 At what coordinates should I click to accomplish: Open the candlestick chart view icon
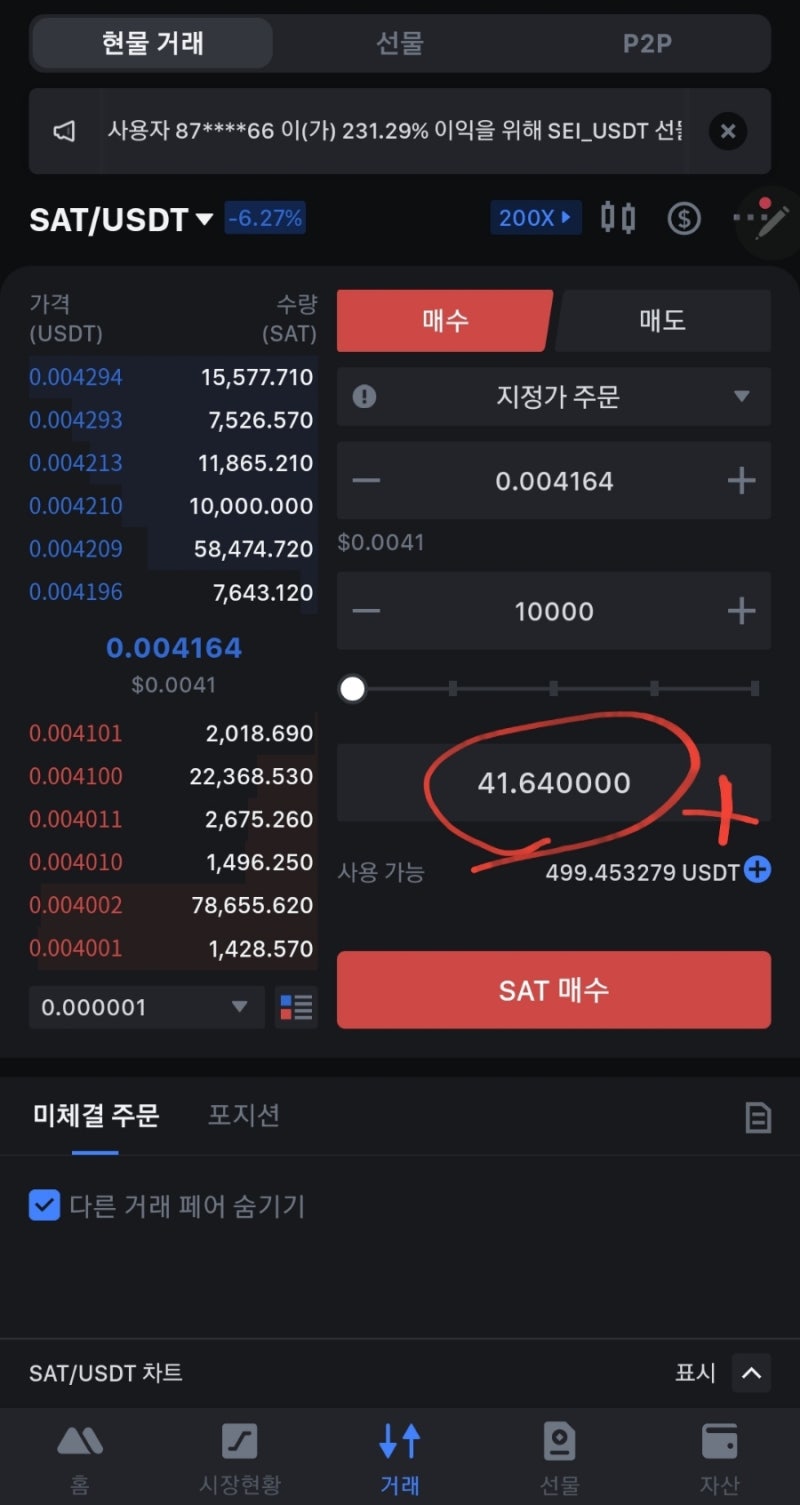point(618,218)
